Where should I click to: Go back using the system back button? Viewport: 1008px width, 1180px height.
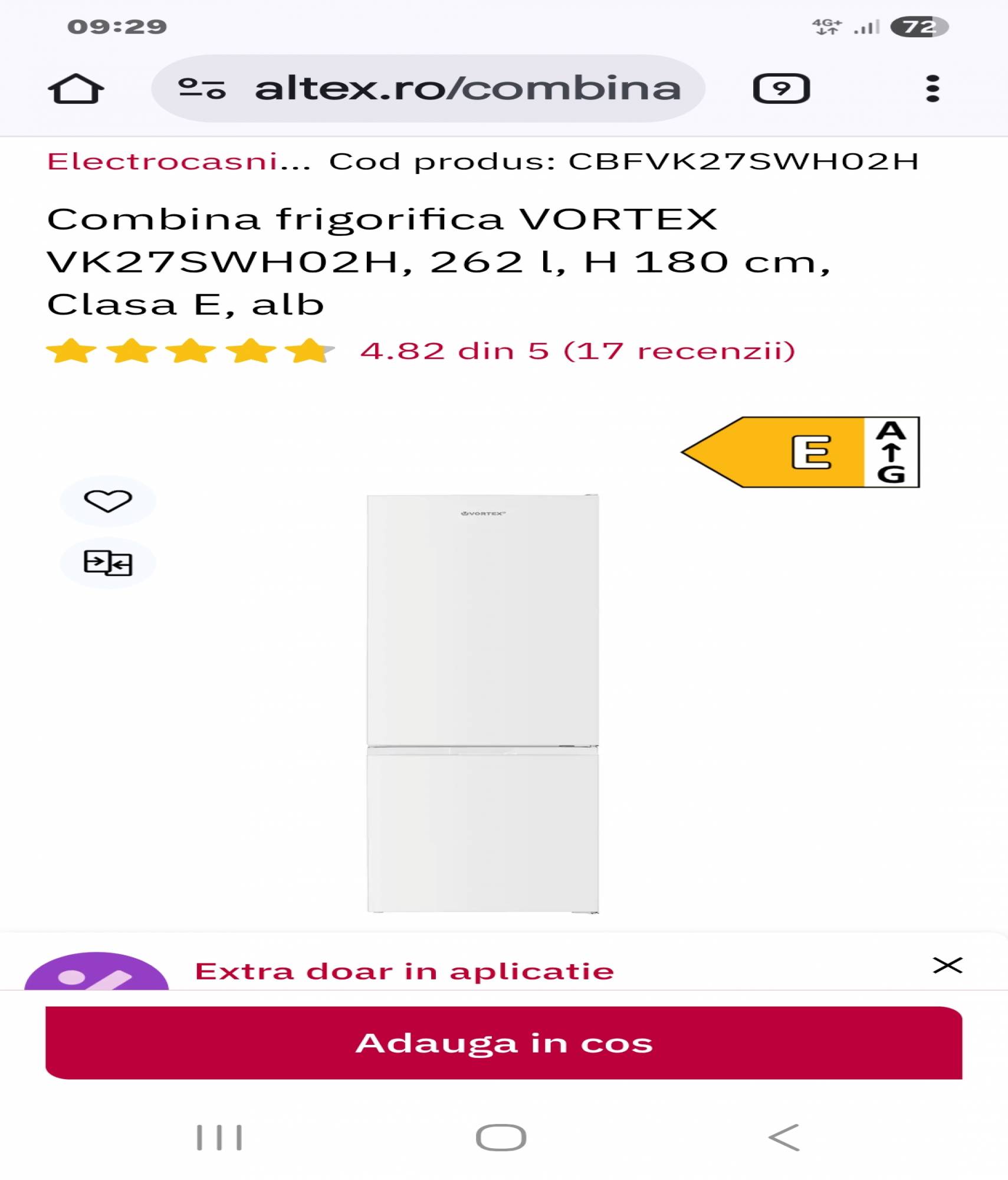point(784,1138)
